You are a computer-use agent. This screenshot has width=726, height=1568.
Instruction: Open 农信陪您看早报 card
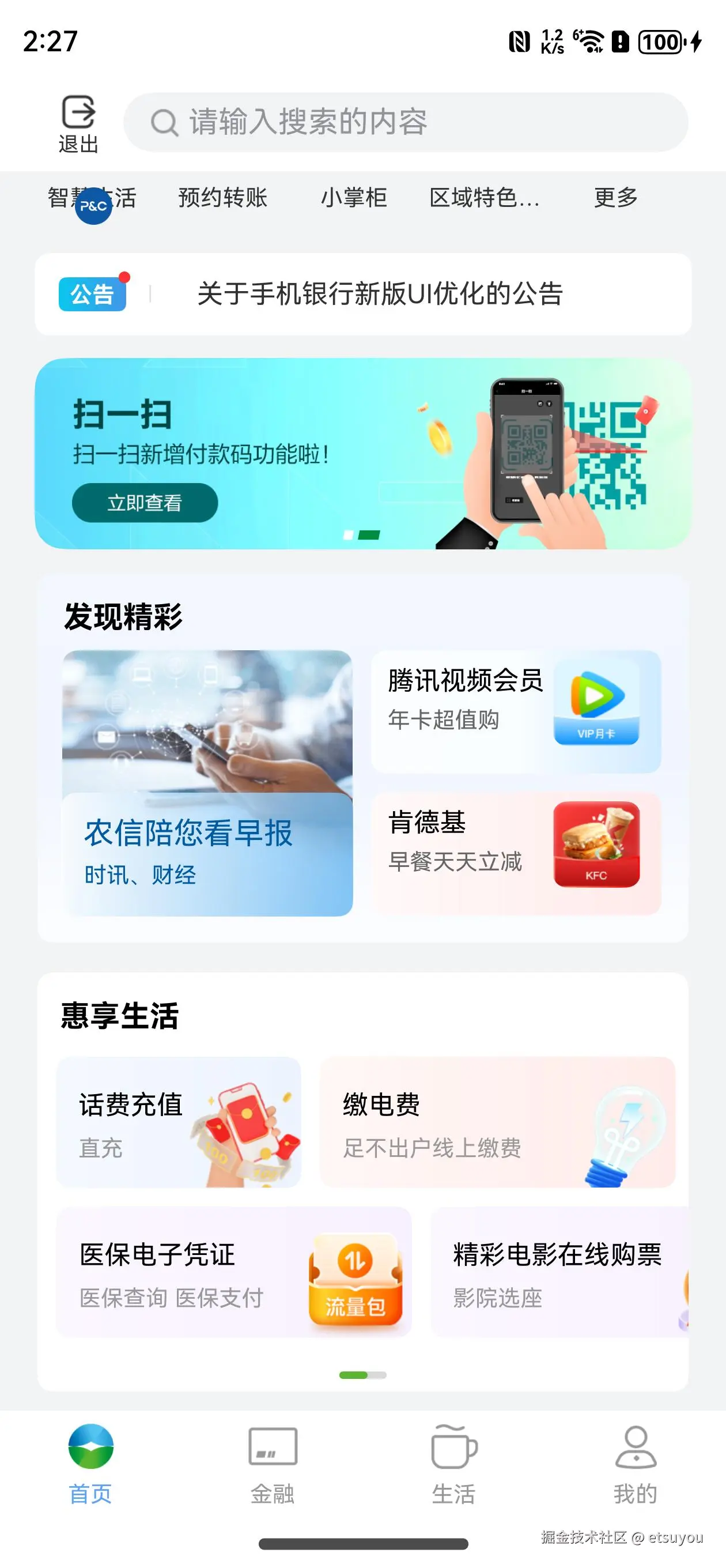point(207,783)
